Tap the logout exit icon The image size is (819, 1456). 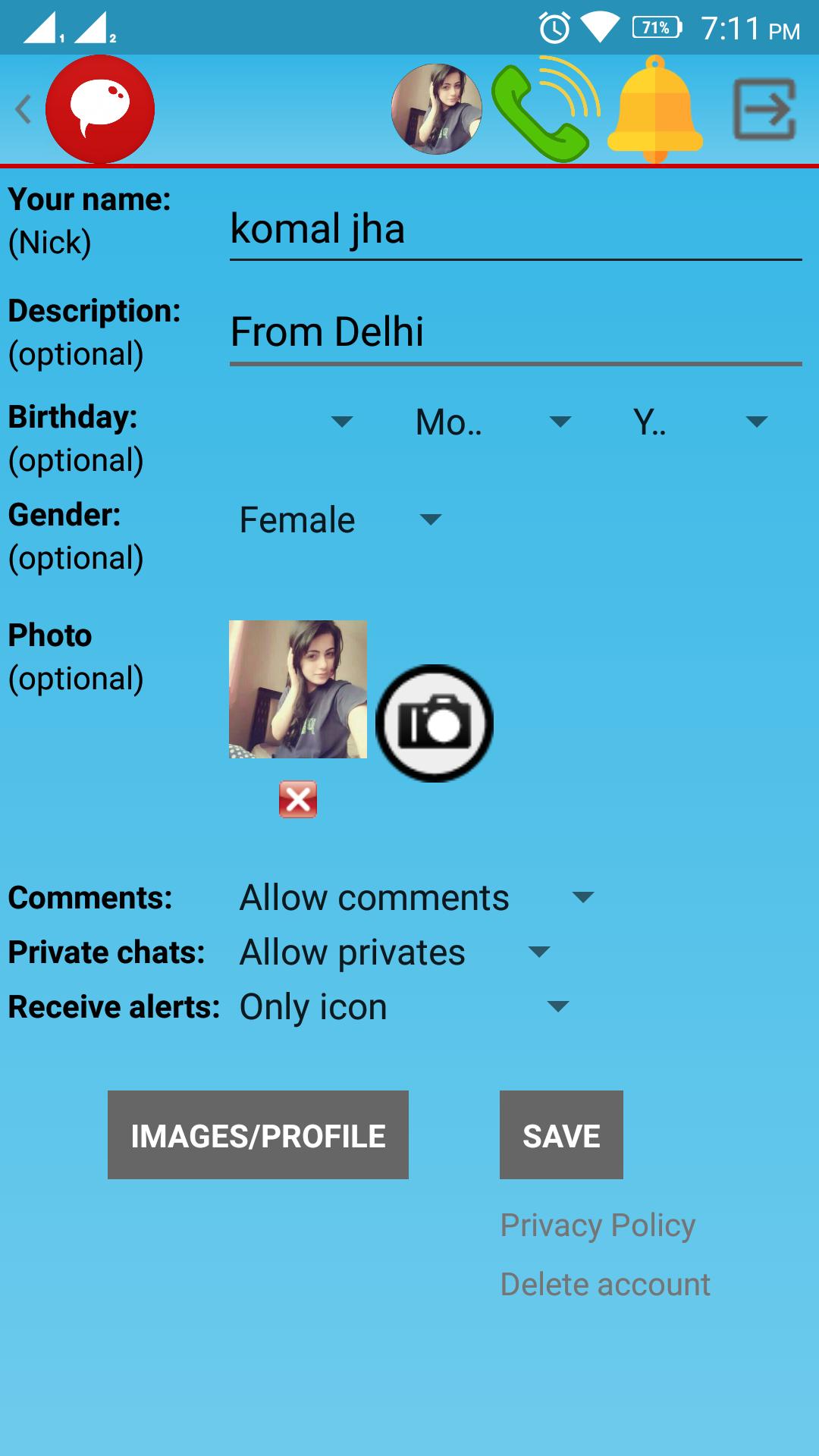[764, 110]
